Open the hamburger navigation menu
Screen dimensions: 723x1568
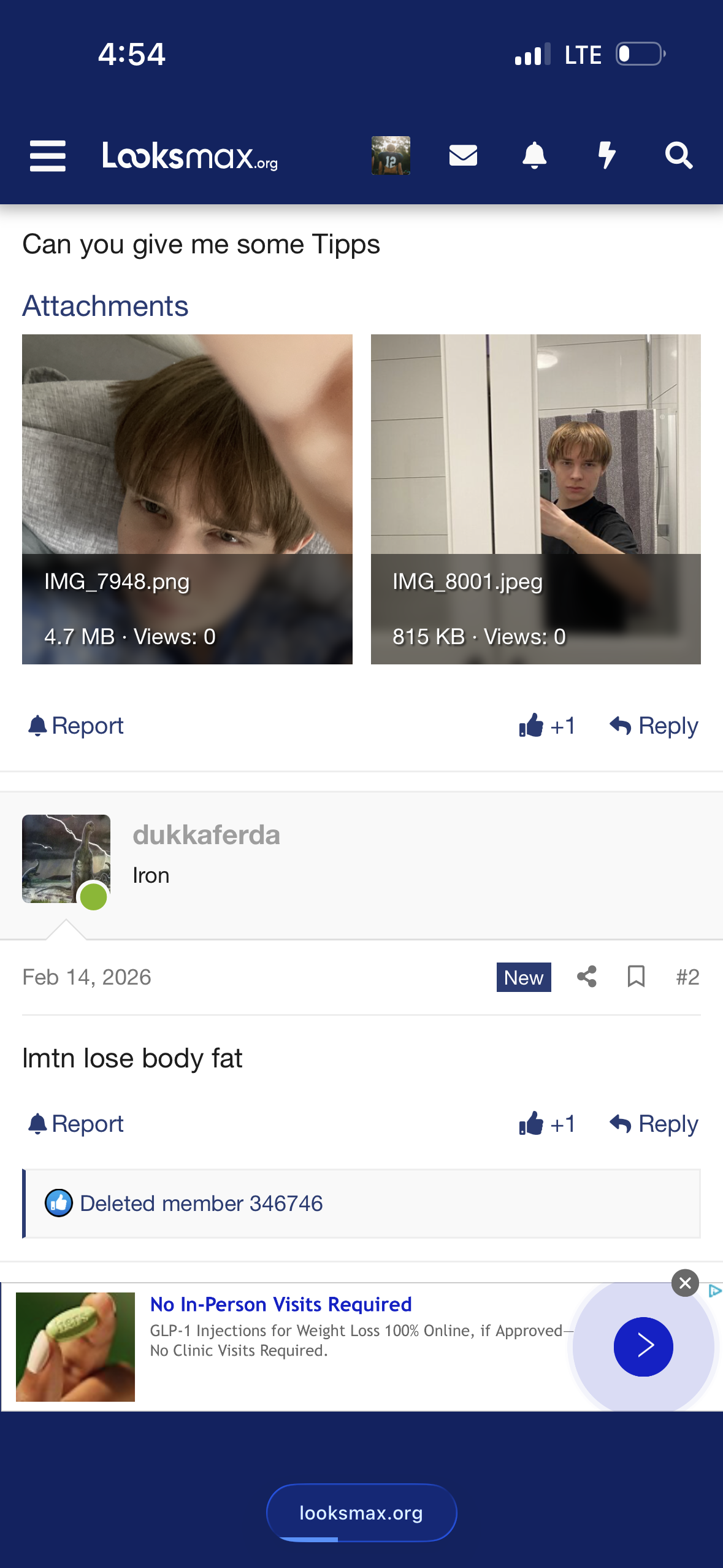(x=47, y=156)
